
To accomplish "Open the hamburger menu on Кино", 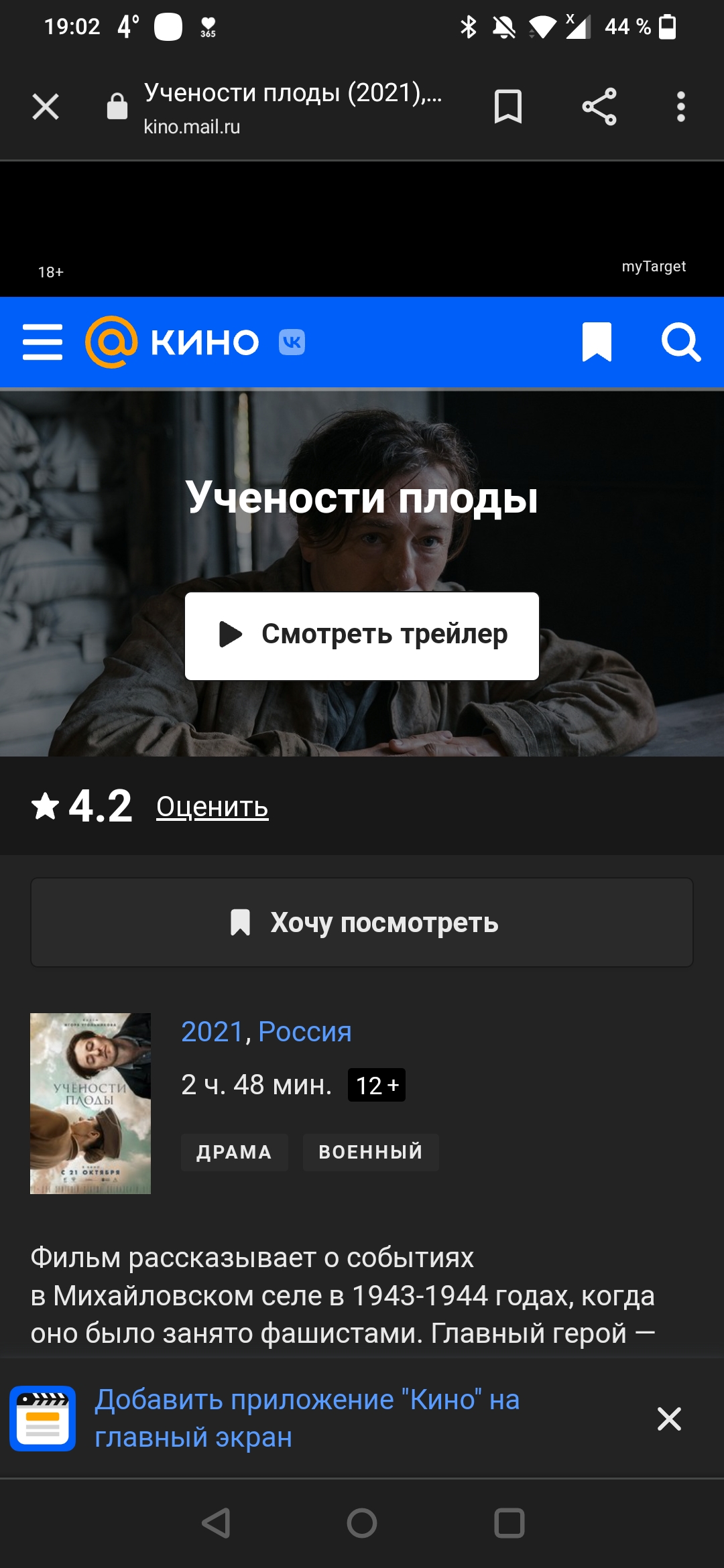I will coord(42,342).
